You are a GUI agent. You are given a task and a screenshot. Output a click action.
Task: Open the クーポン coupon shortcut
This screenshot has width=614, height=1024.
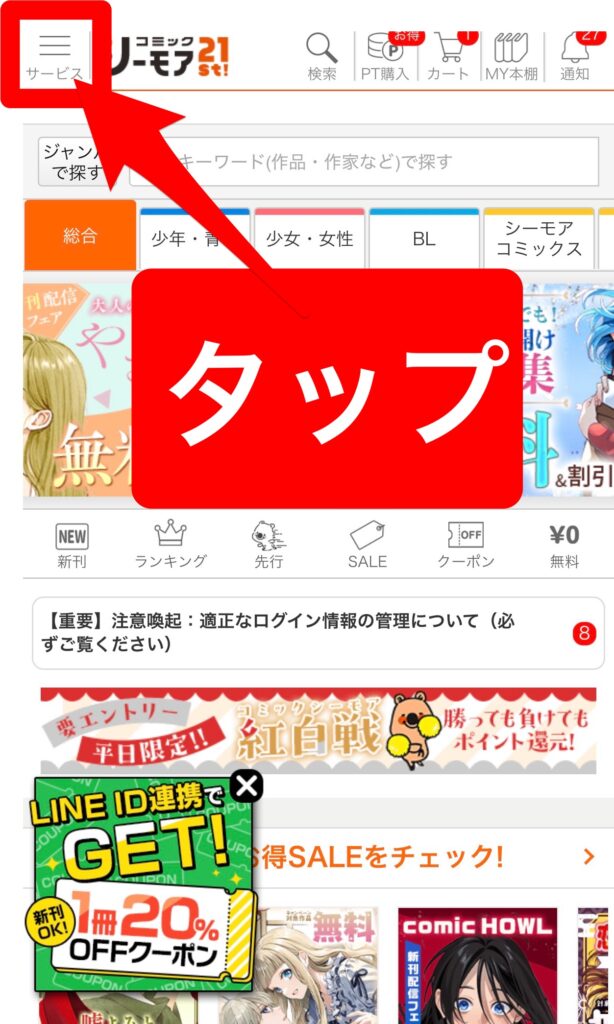point(466,545)
